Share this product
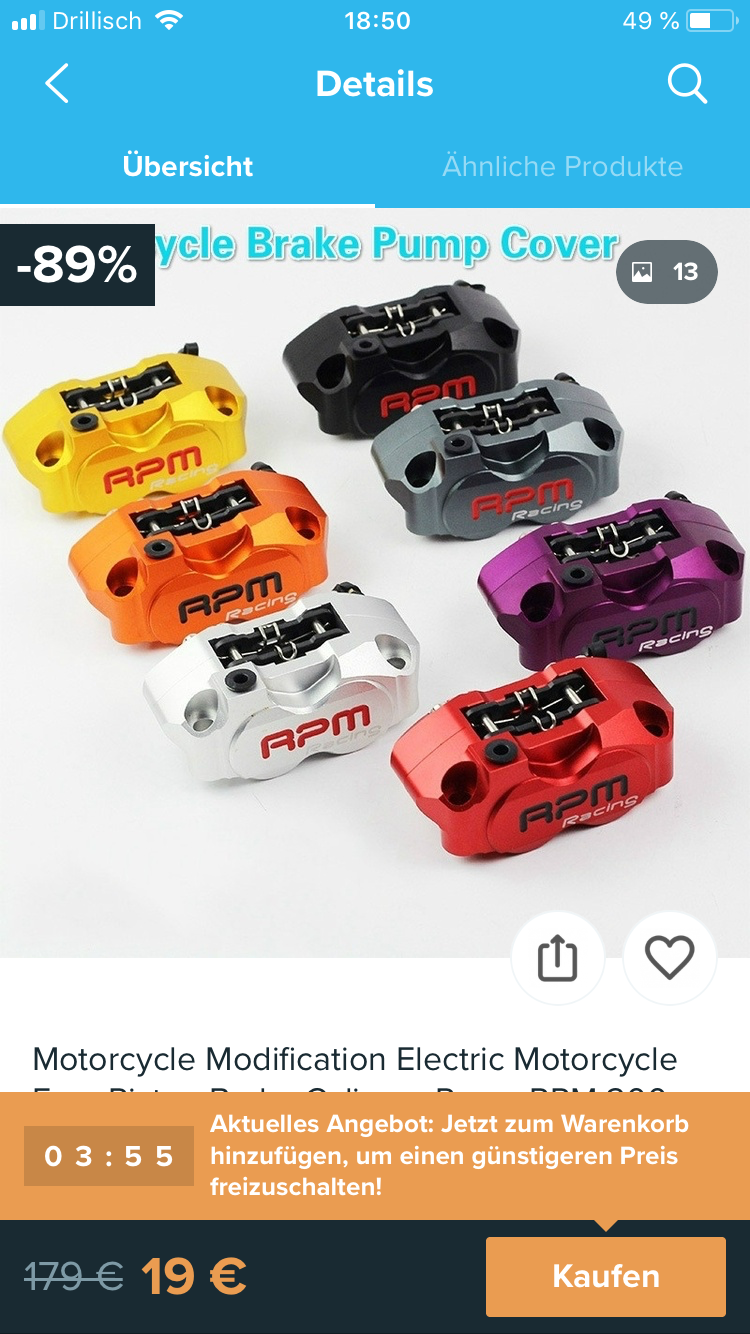 pos(557,959)
